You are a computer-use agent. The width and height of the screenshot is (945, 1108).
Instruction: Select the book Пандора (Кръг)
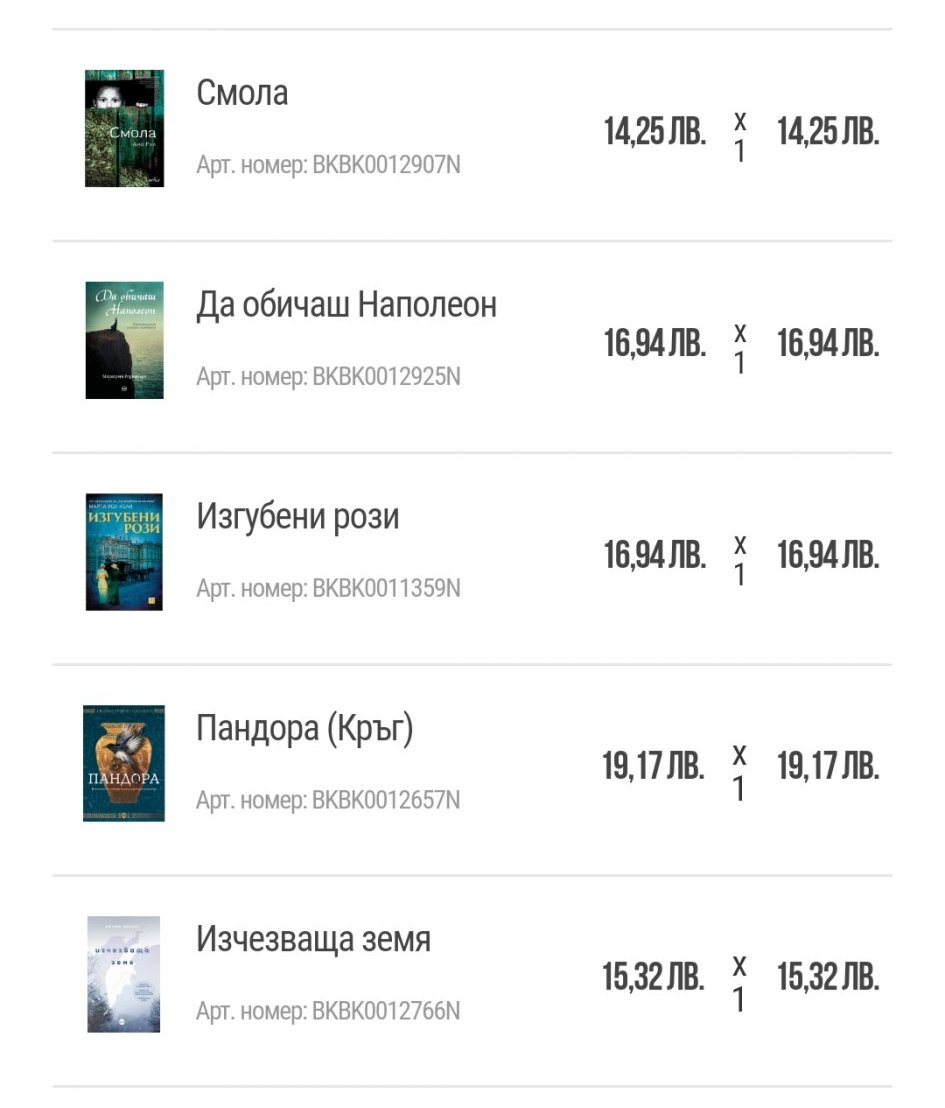[304, 729]
